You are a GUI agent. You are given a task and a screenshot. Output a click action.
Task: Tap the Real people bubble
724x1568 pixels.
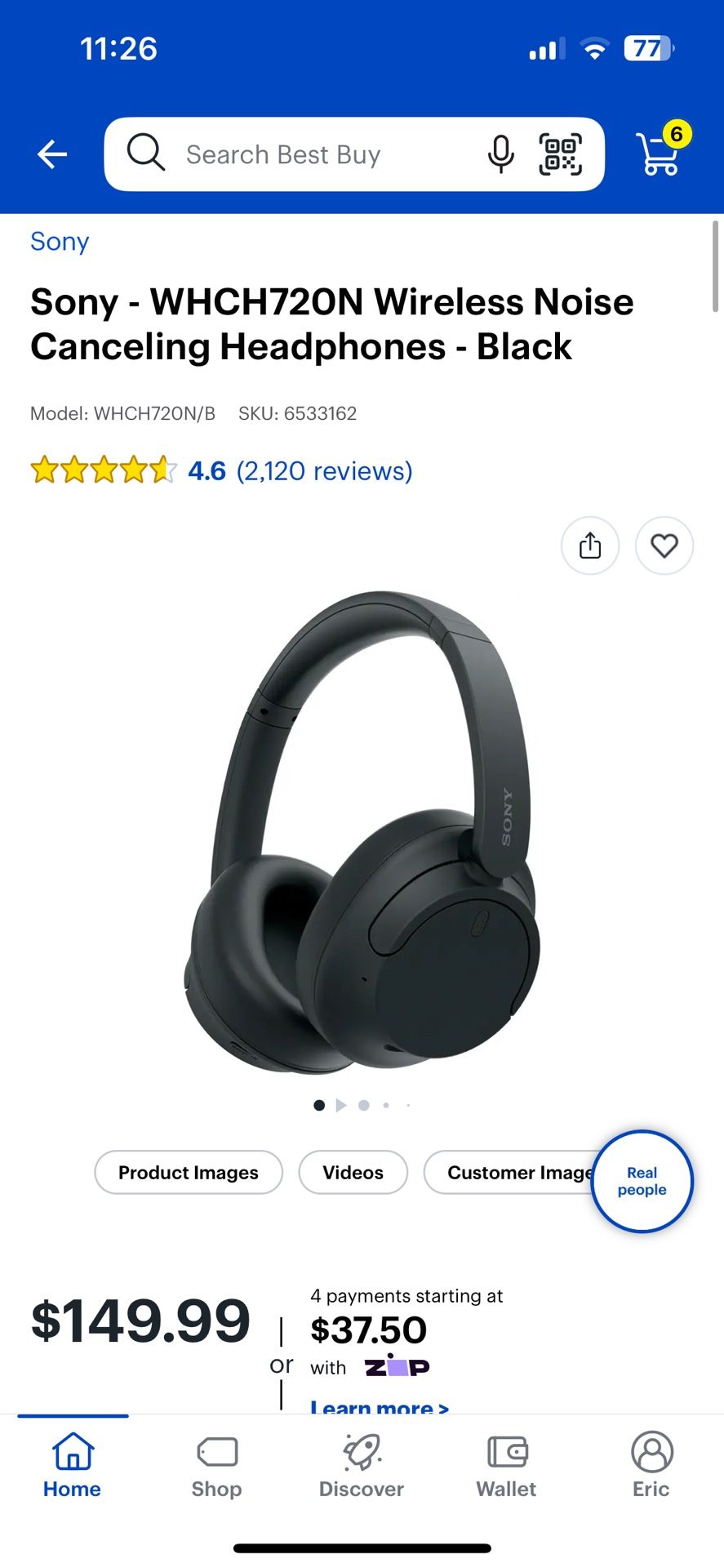coord(642,1181)
